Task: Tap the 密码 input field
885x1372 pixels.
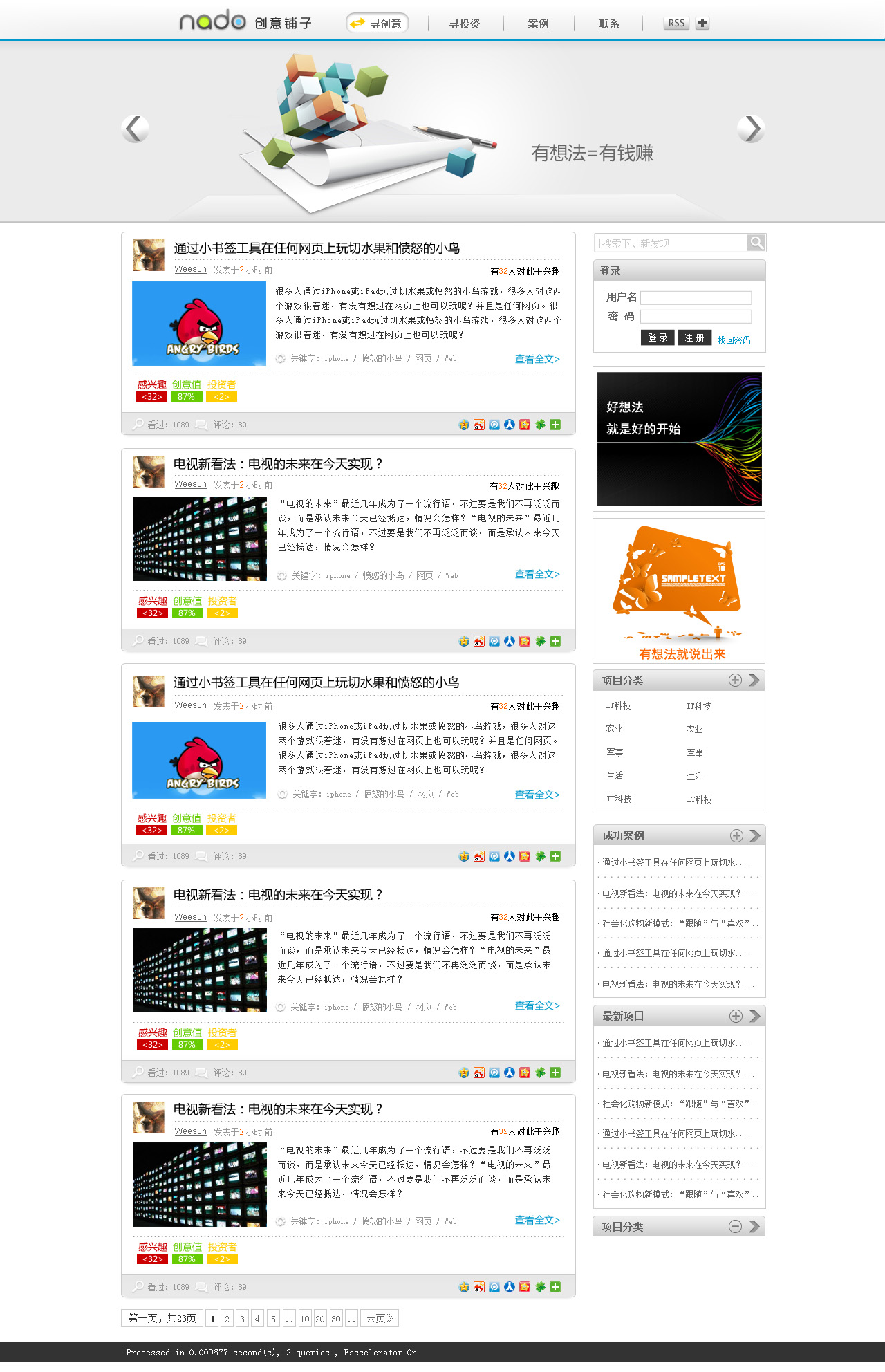Action: tap(696, 317)
